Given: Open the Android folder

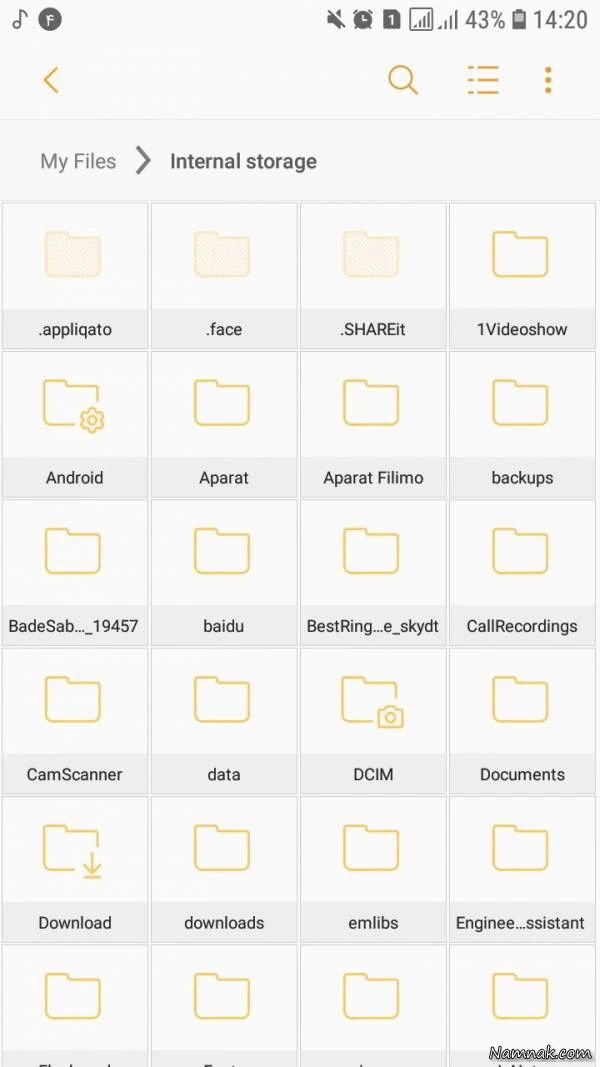Looking at the screenshot, I should click(x=74, y=422).
